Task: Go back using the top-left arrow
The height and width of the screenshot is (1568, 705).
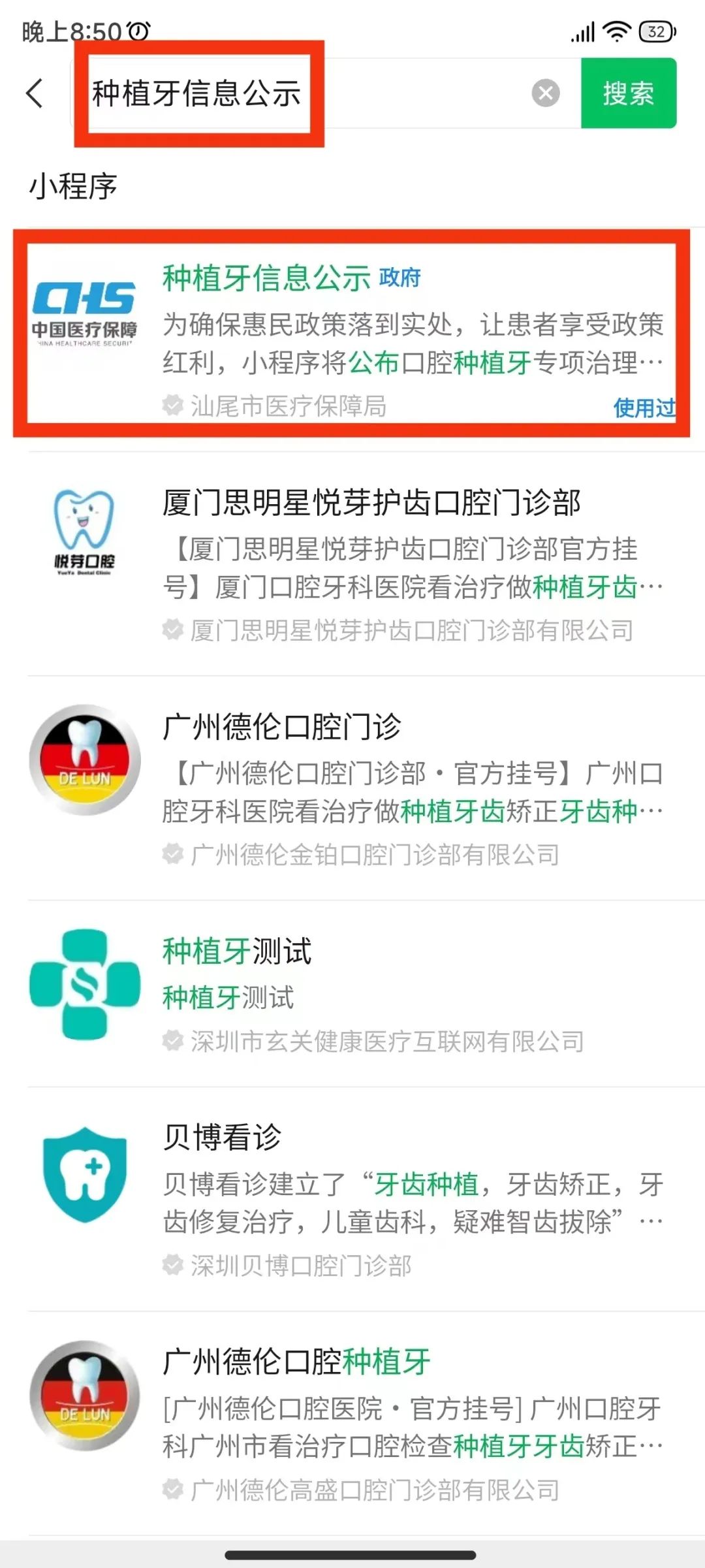Action: click(x=35, y=93)
